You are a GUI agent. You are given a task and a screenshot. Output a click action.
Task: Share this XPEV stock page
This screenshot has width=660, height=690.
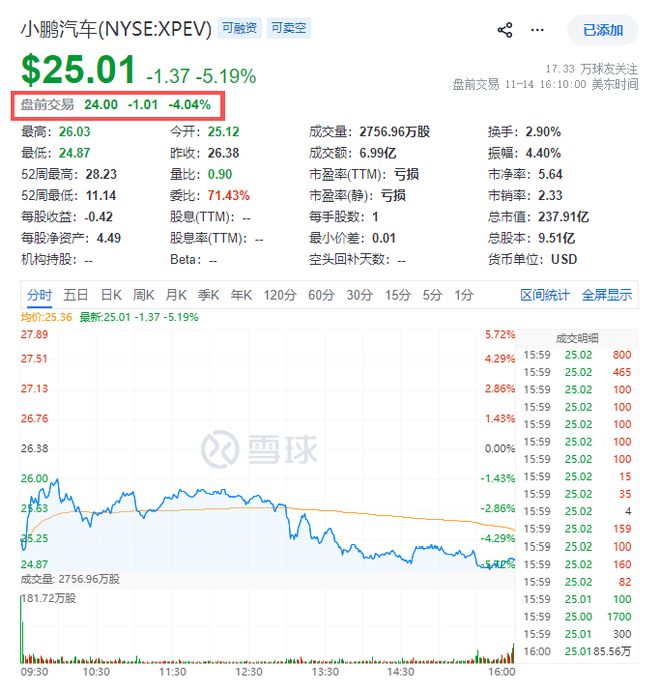tap(505, 30)
